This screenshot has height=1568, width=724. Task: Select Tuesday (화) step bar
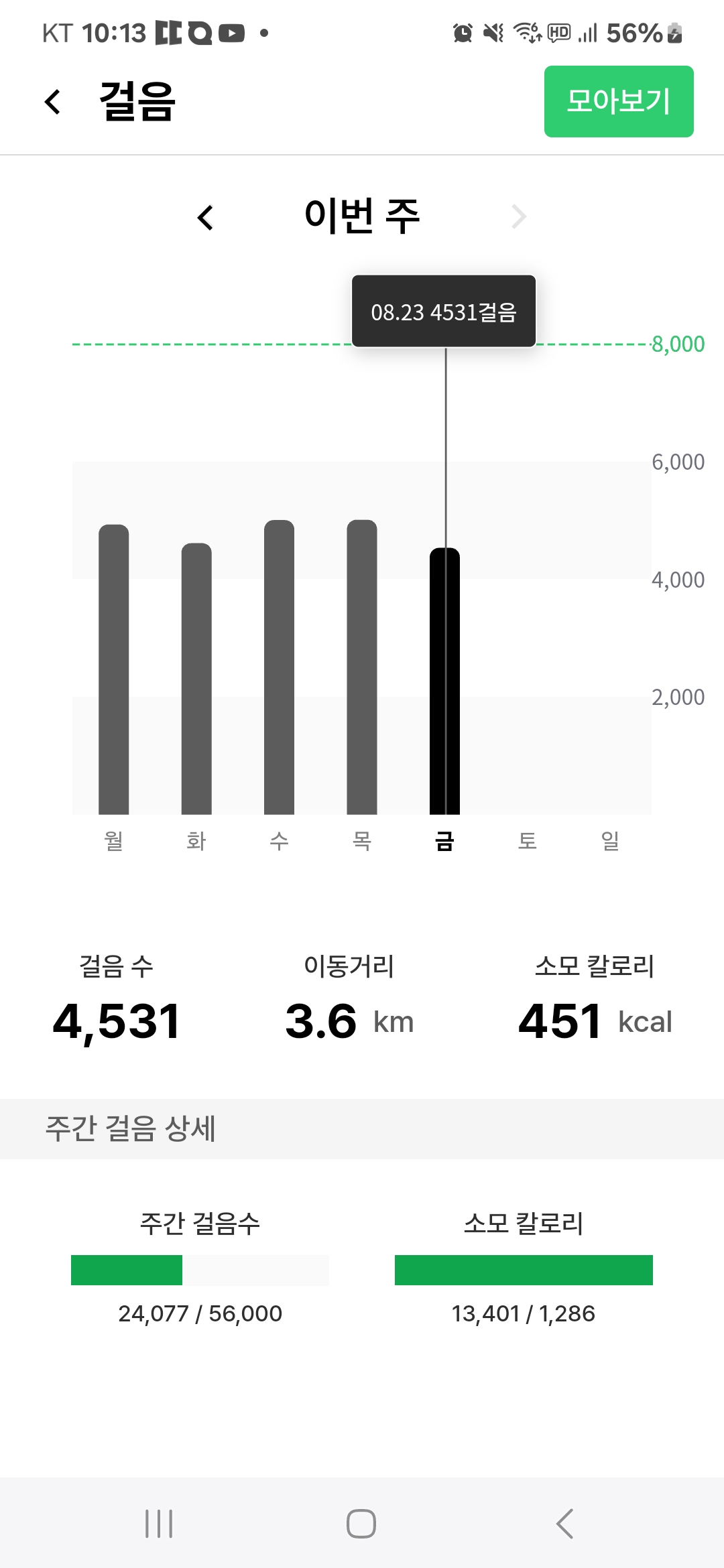pyautogui.click(x=196, y=678)
